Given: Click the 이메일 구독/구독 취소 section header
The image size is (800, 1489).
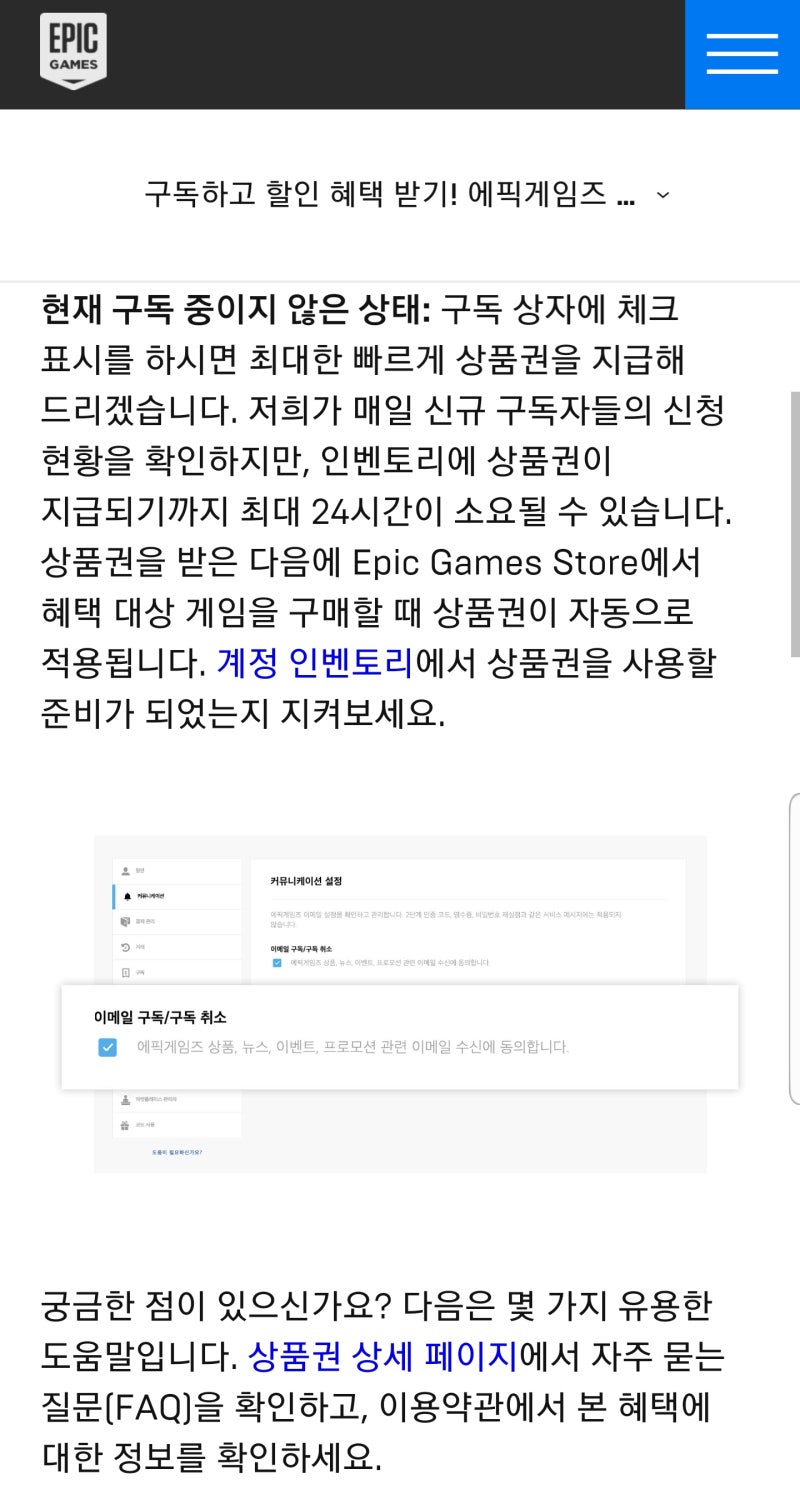Looking at the screenshot, I should 160,1016.
